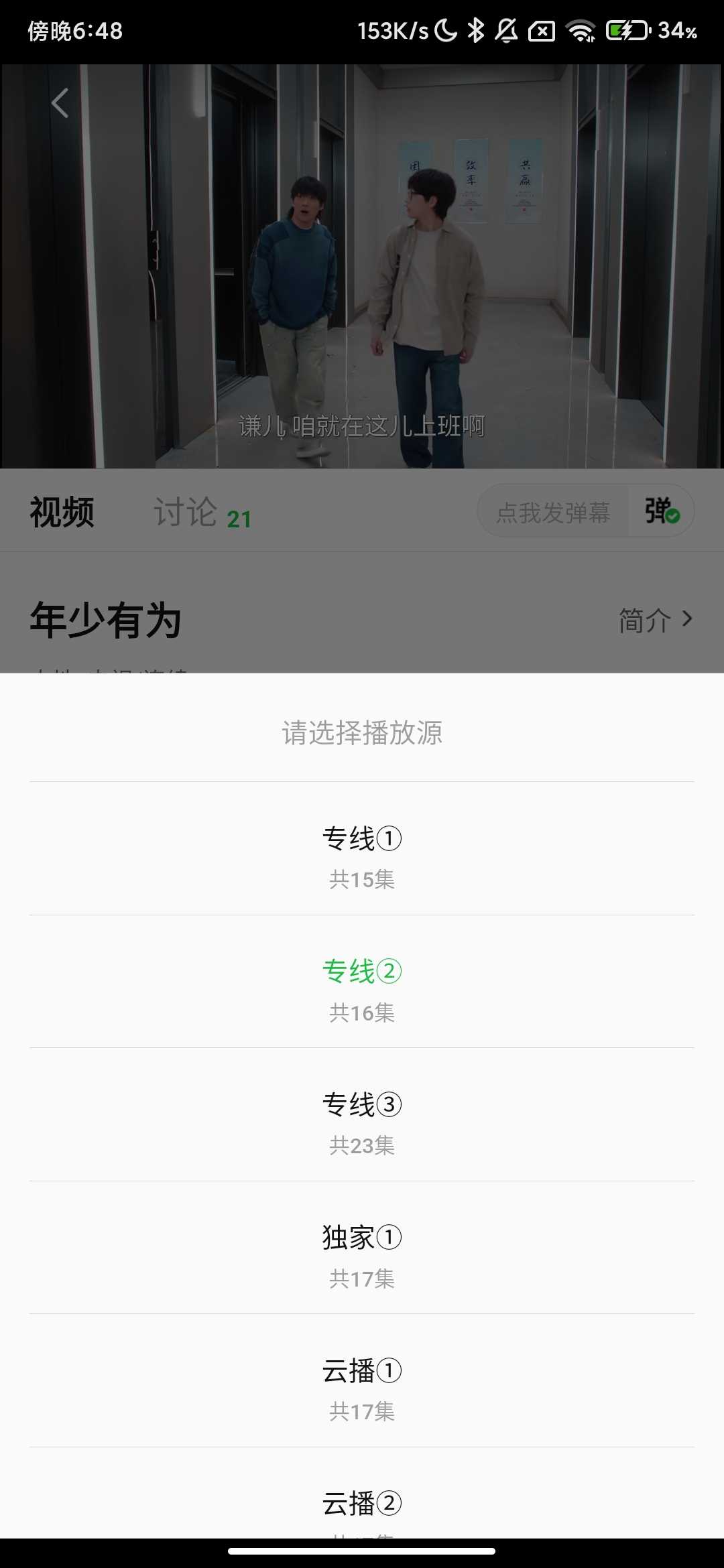Choose the highlighted 专线② source
724x1568 pixels.
[362, 982]
